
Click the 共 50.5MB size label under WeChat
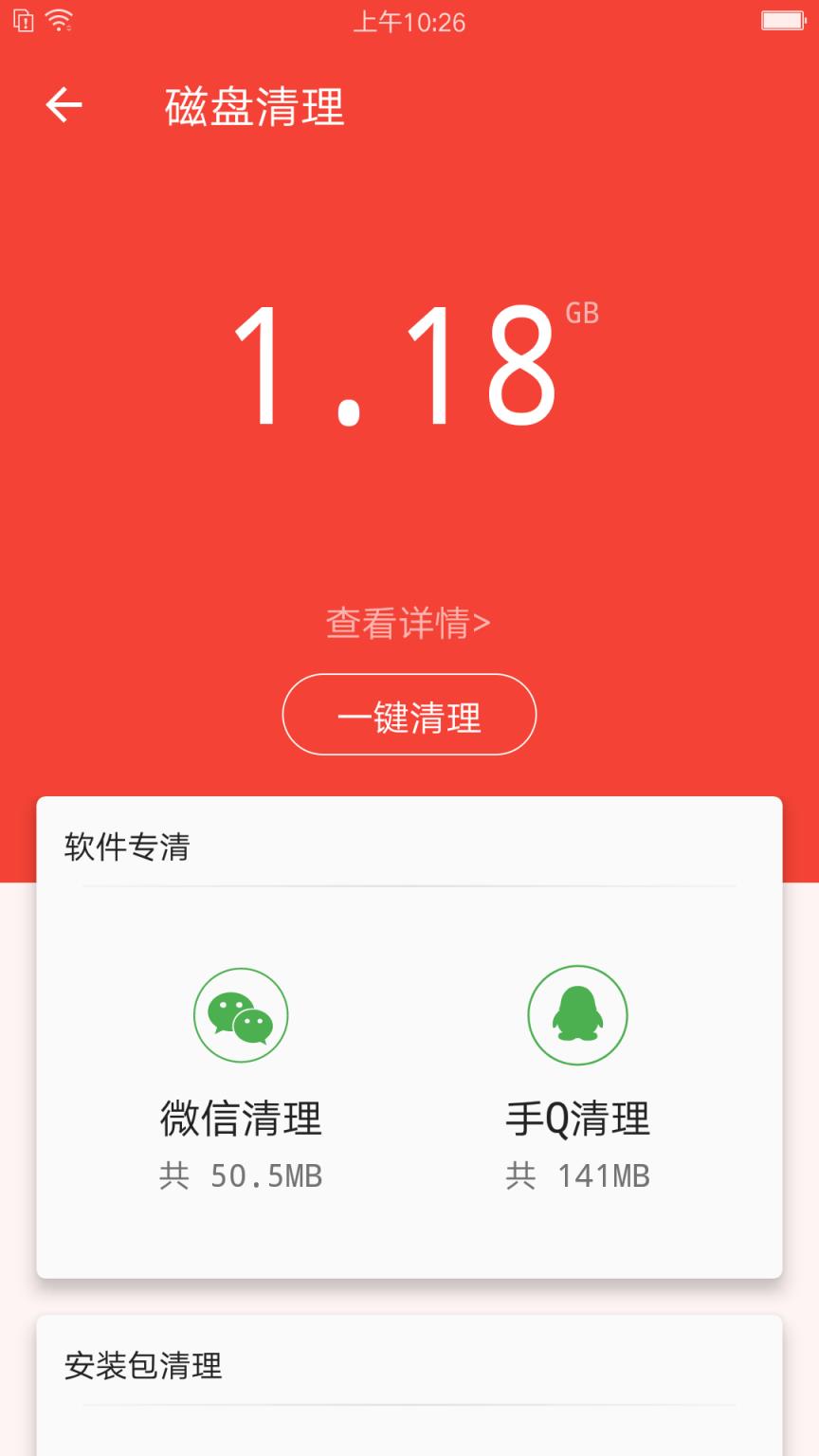pos(241,1175)
